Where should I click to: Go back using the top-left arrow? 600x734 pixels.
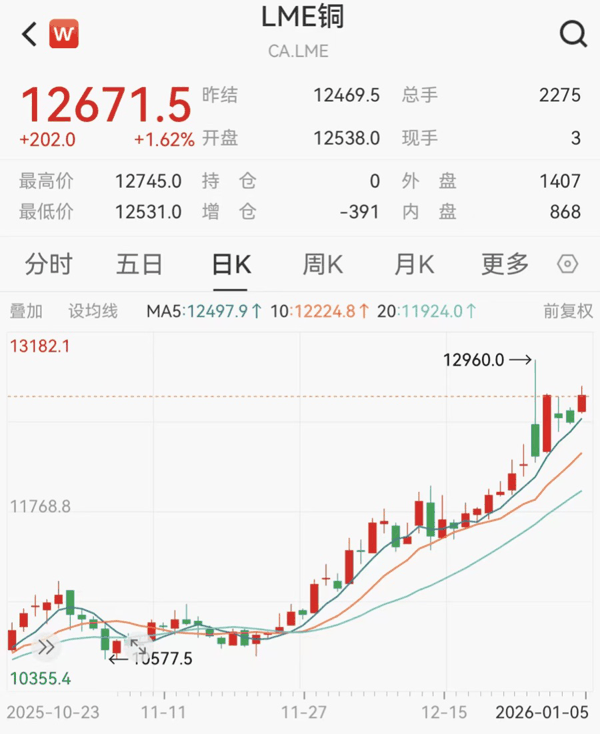pos(29,34)
